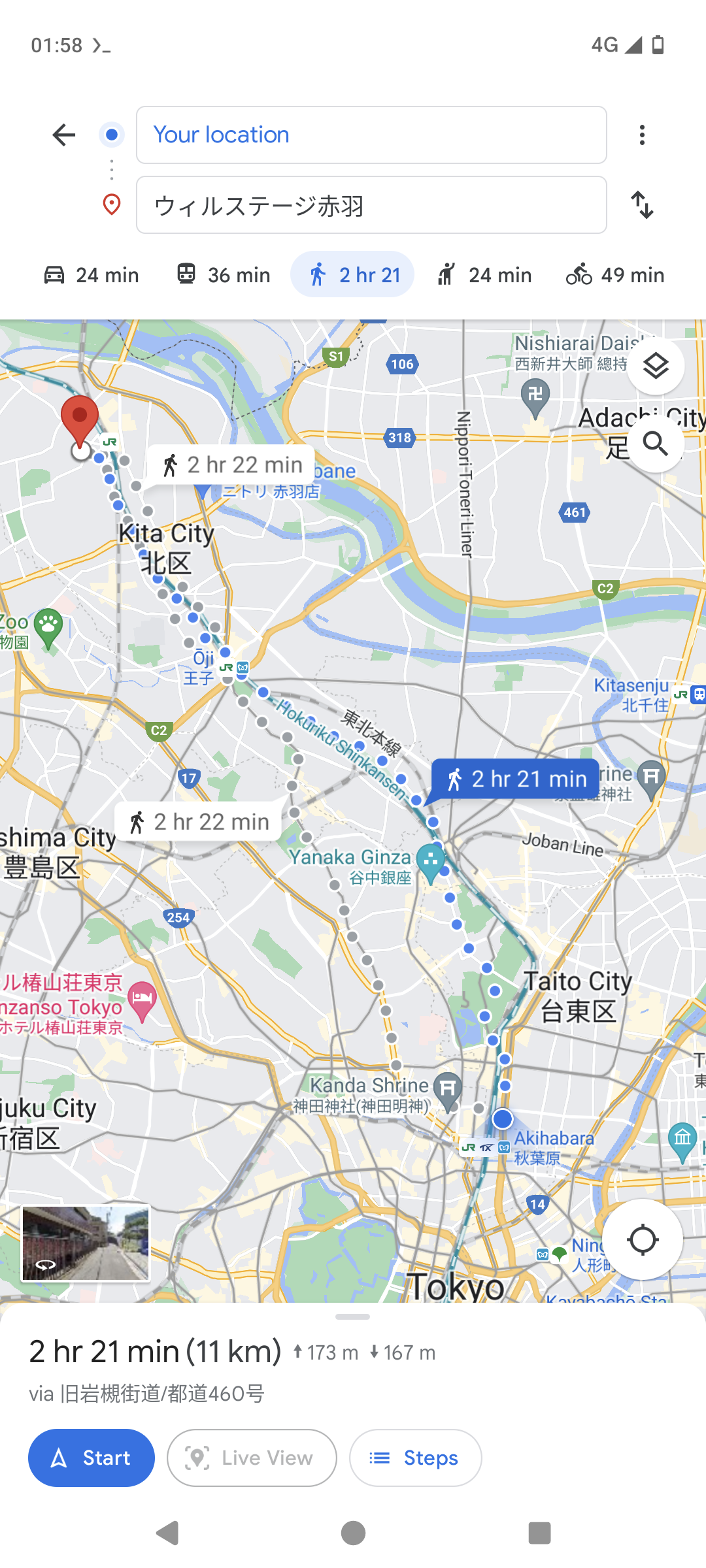This screenshot has width=706, height=1568.
Task: Open the three-dot overflow menu
Action: (x=642, y=135)
